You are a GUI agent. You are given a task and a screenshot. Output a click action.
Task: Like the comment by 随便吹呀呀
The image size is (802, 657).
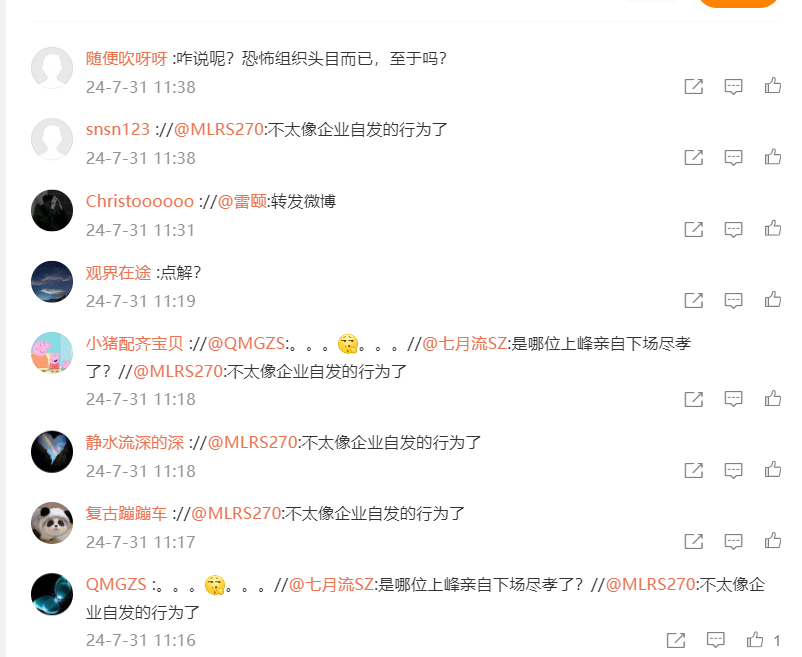[x=772, y=86]
